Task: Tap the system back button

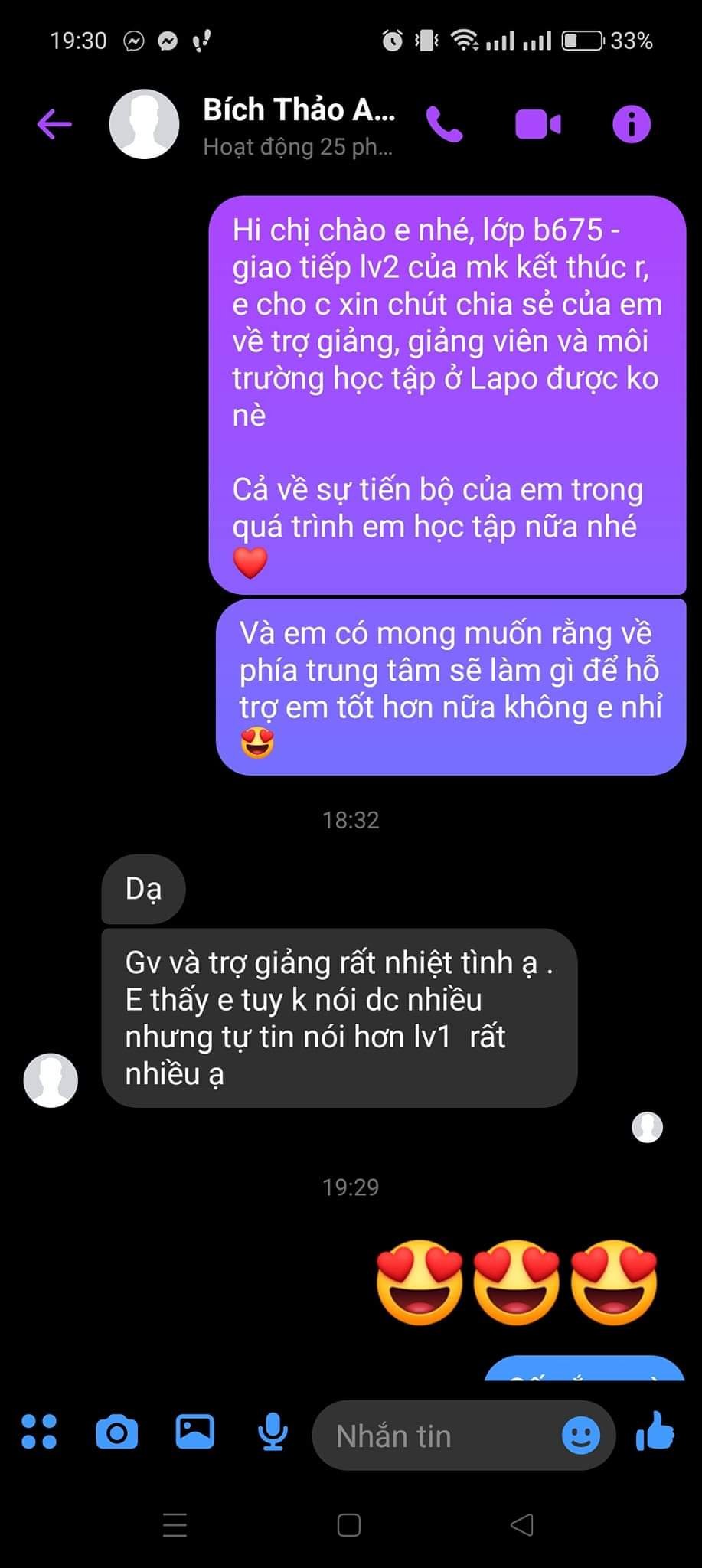Action: click(x=522, y=1525)
